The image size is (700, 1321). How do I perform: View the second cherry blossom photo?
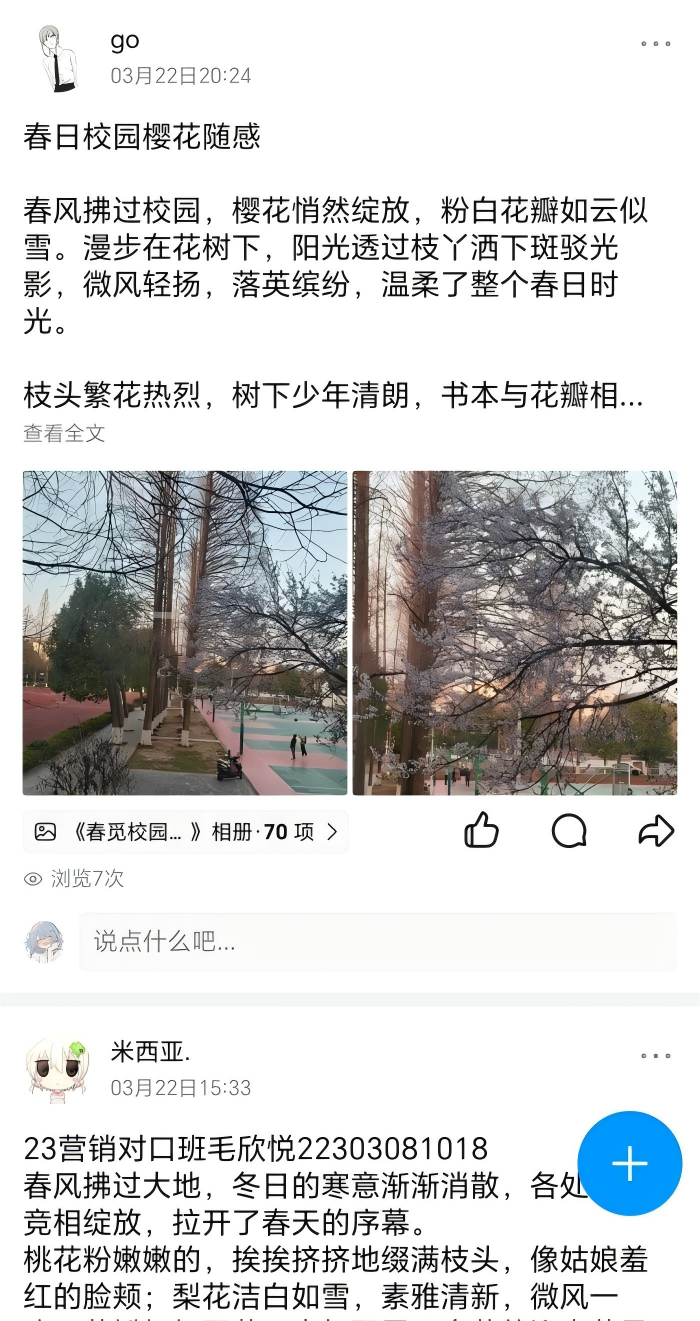[514, 633]
